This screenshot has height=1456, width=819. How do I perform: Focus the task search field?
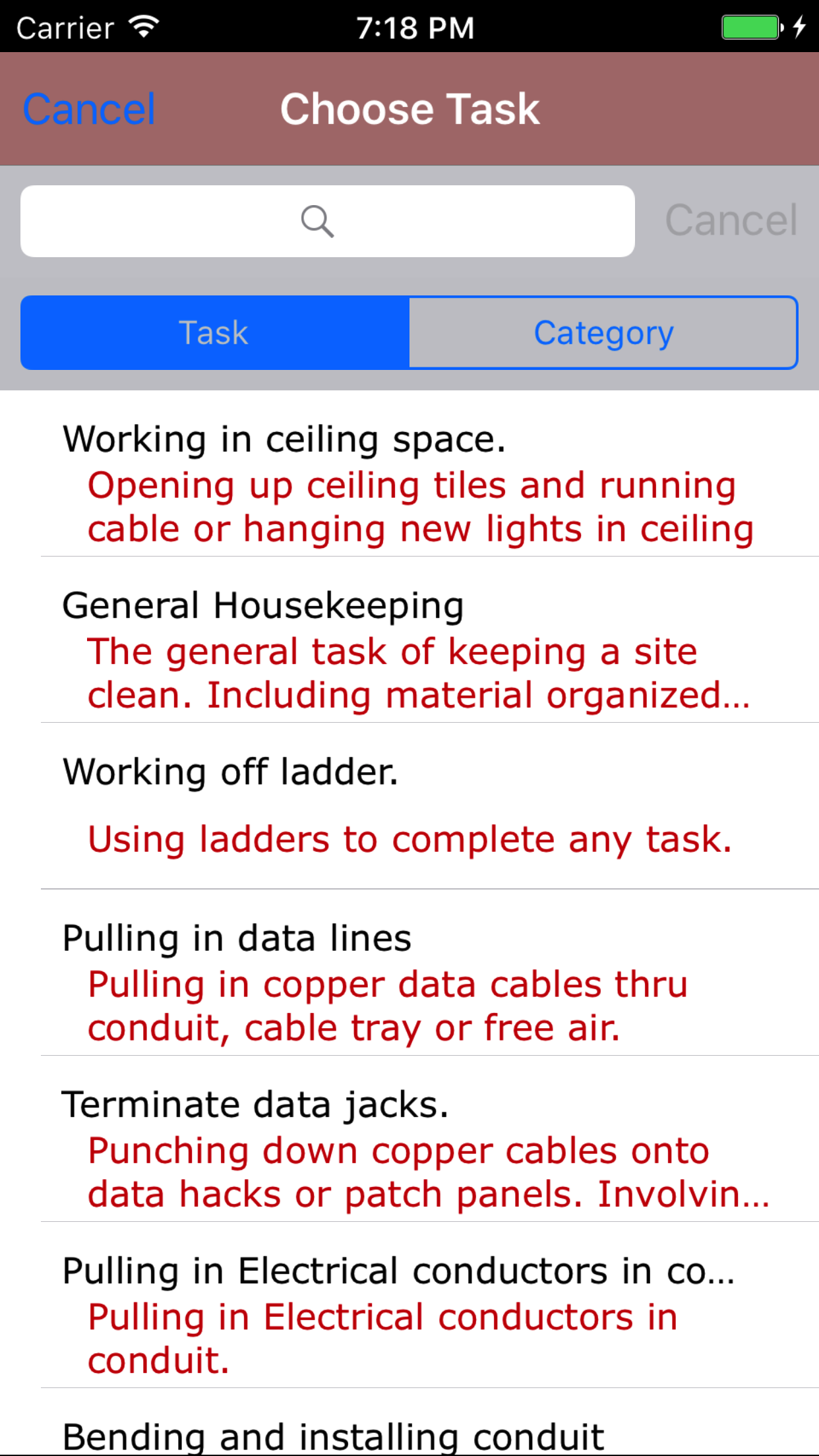coord(327,222)
